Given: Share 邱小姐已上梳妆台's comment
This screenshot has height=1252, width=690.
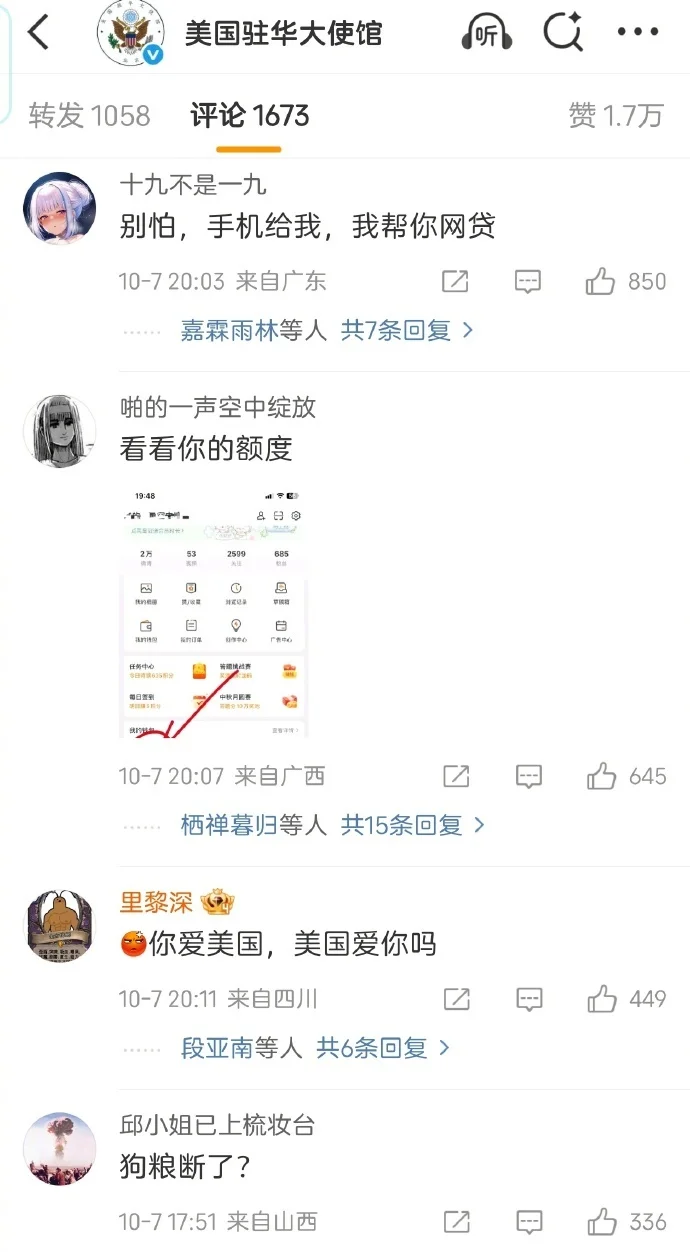Looking at the screenshot, I should coord(455,1222).
